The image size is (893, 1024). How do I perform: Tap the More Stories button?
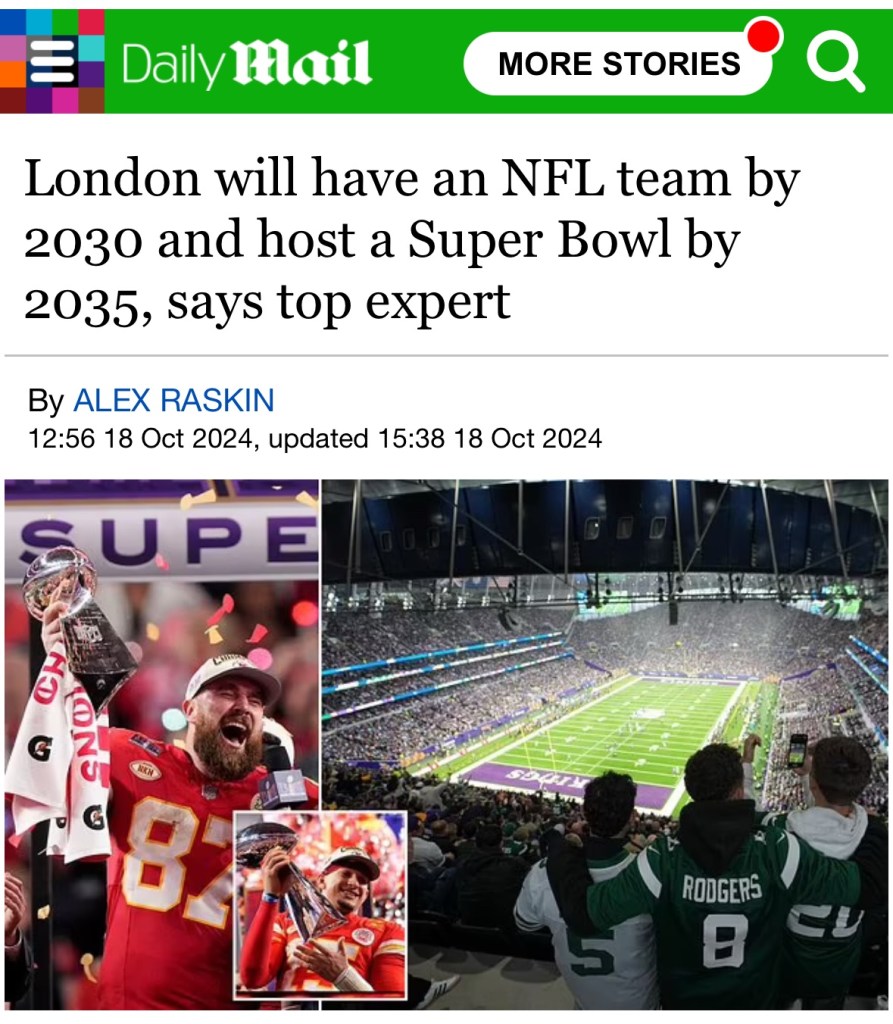tap(619, 64)
